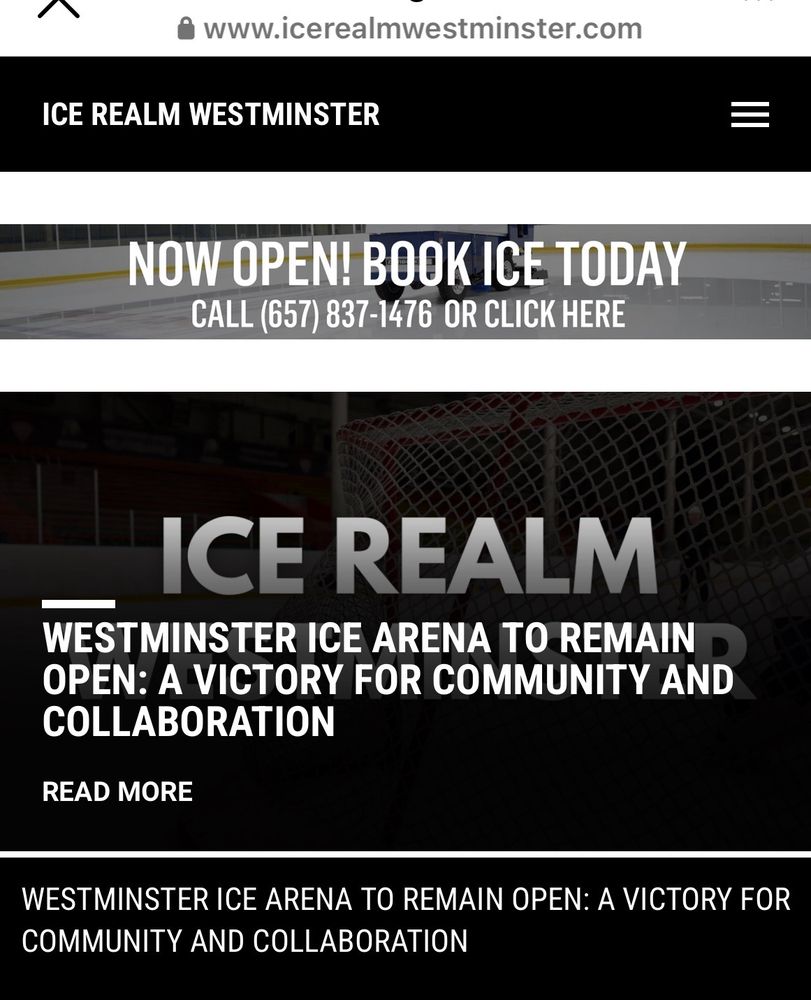This screenshot has width=811, height=1000.
Task: Open the Now Open Book Ice Today banner
Action: click(x=405, y=283)
